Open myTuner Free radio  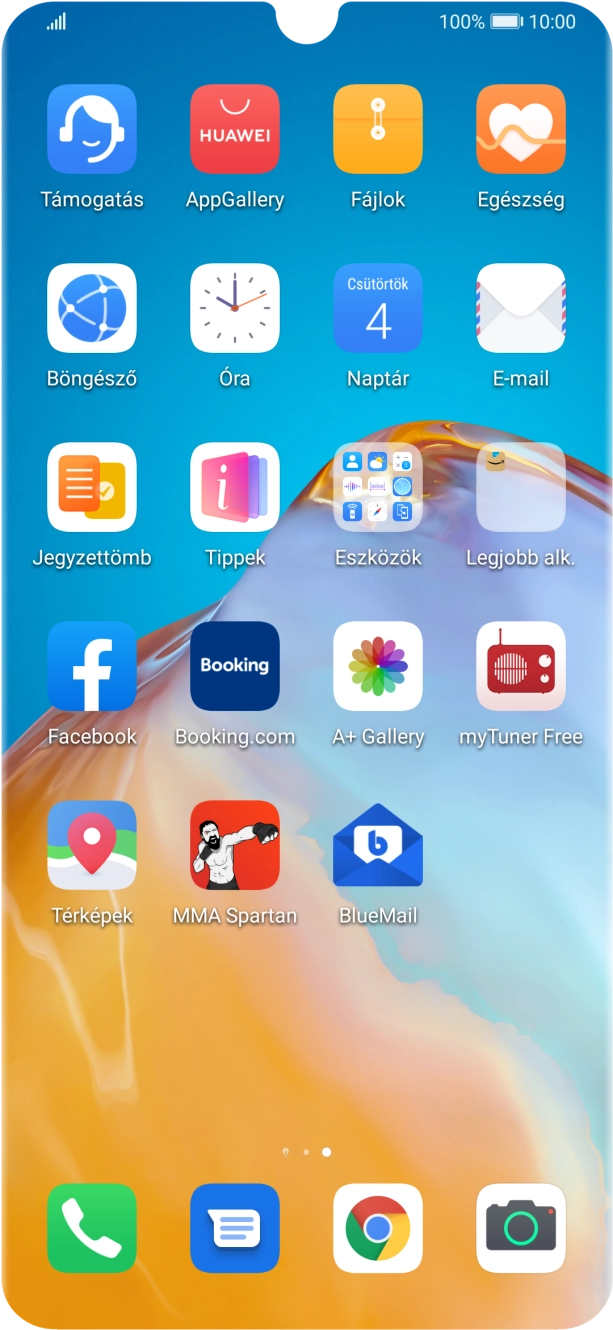point(521,666)
